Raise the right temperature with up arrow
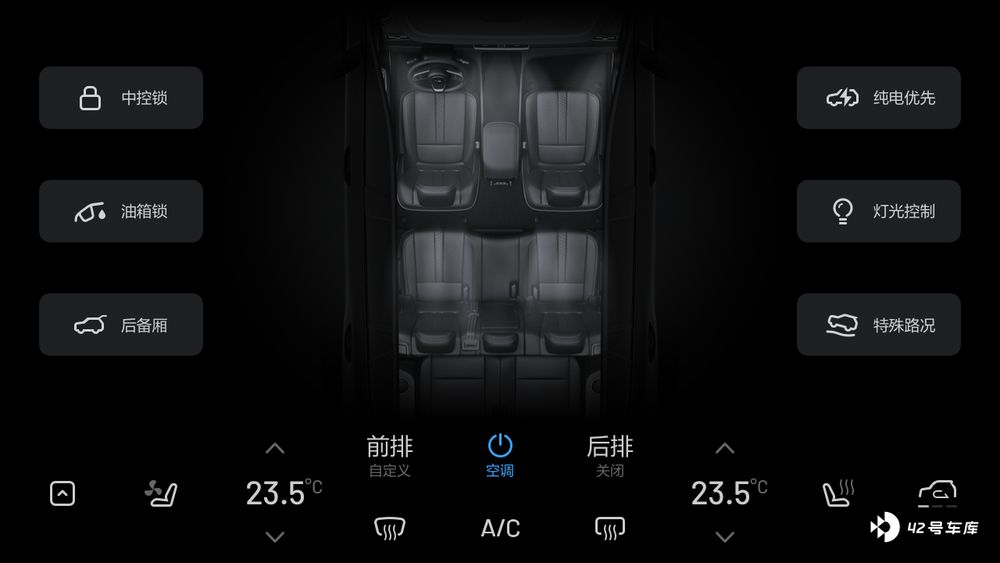 pyautogui.click(x=725, y=449)
